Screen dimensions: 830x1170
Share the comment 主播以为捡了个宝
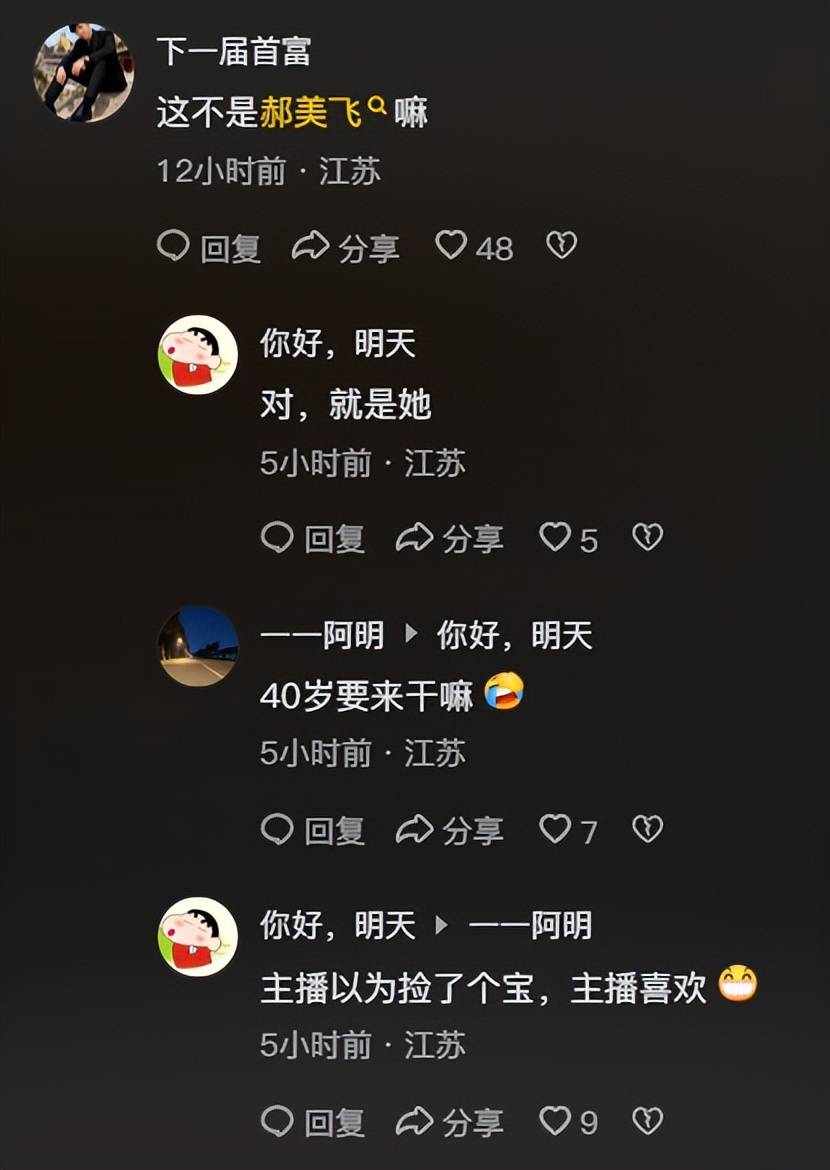(x=449, y=1122)
